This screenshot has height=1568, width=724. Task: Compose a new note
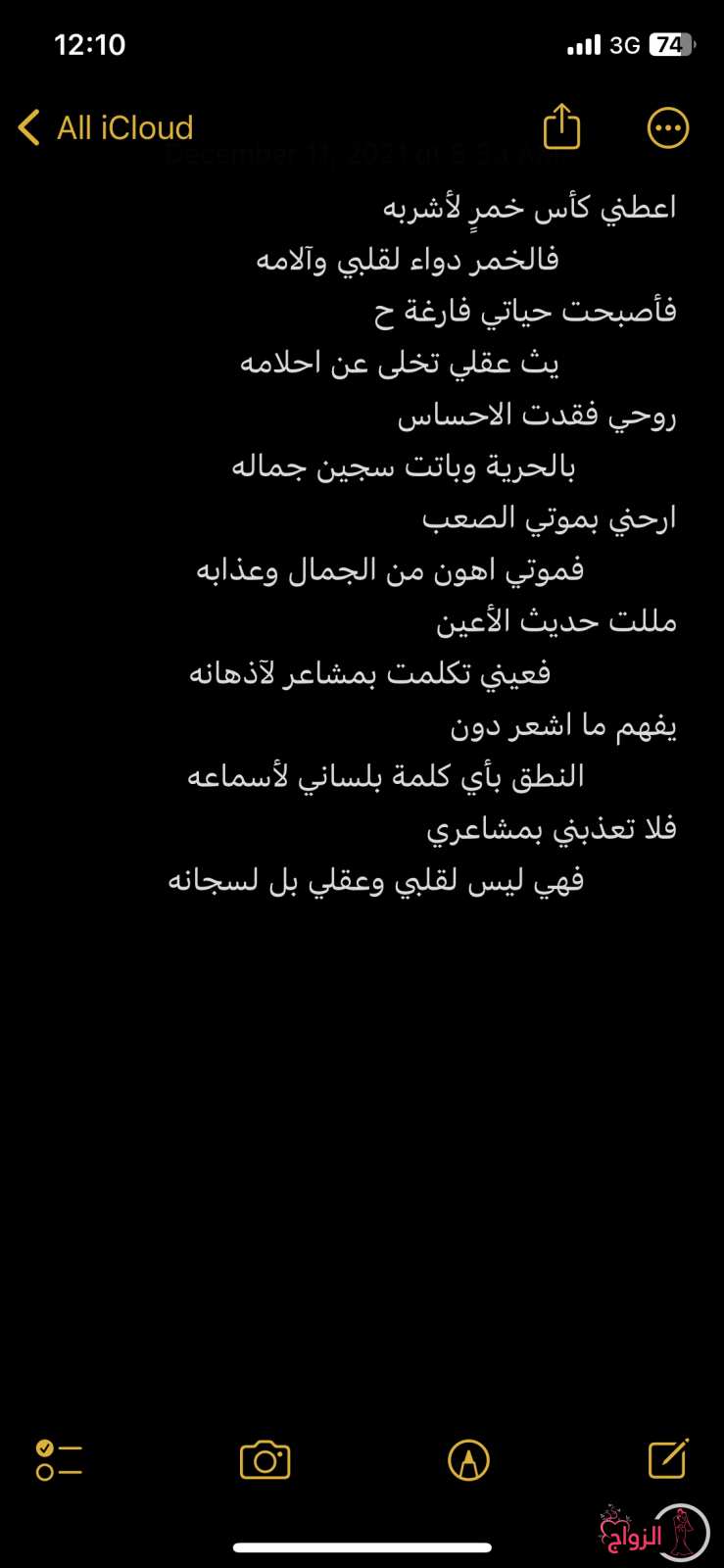click(669, 1458)
